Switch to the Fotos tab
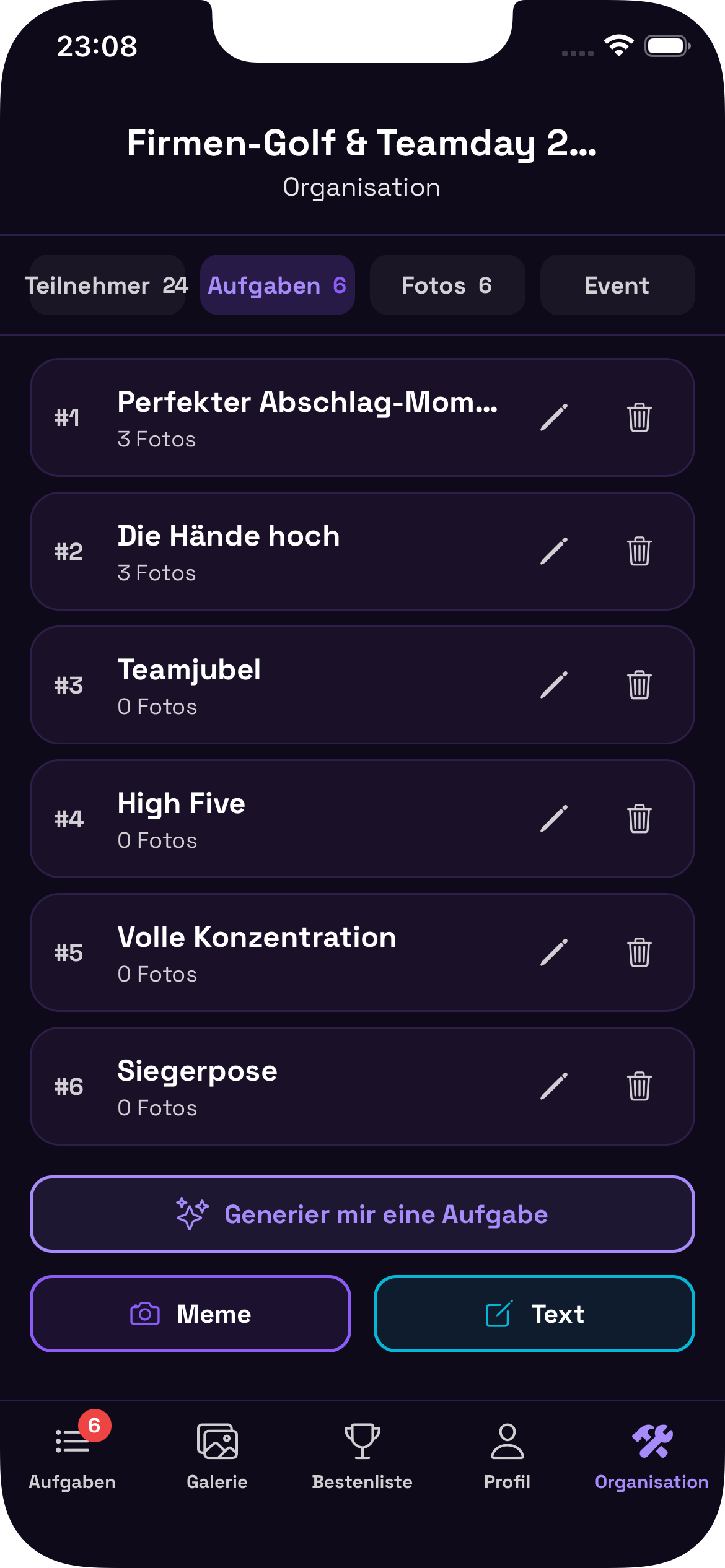The width and height of the screenshot is (725, 1568). click(447, 285)
